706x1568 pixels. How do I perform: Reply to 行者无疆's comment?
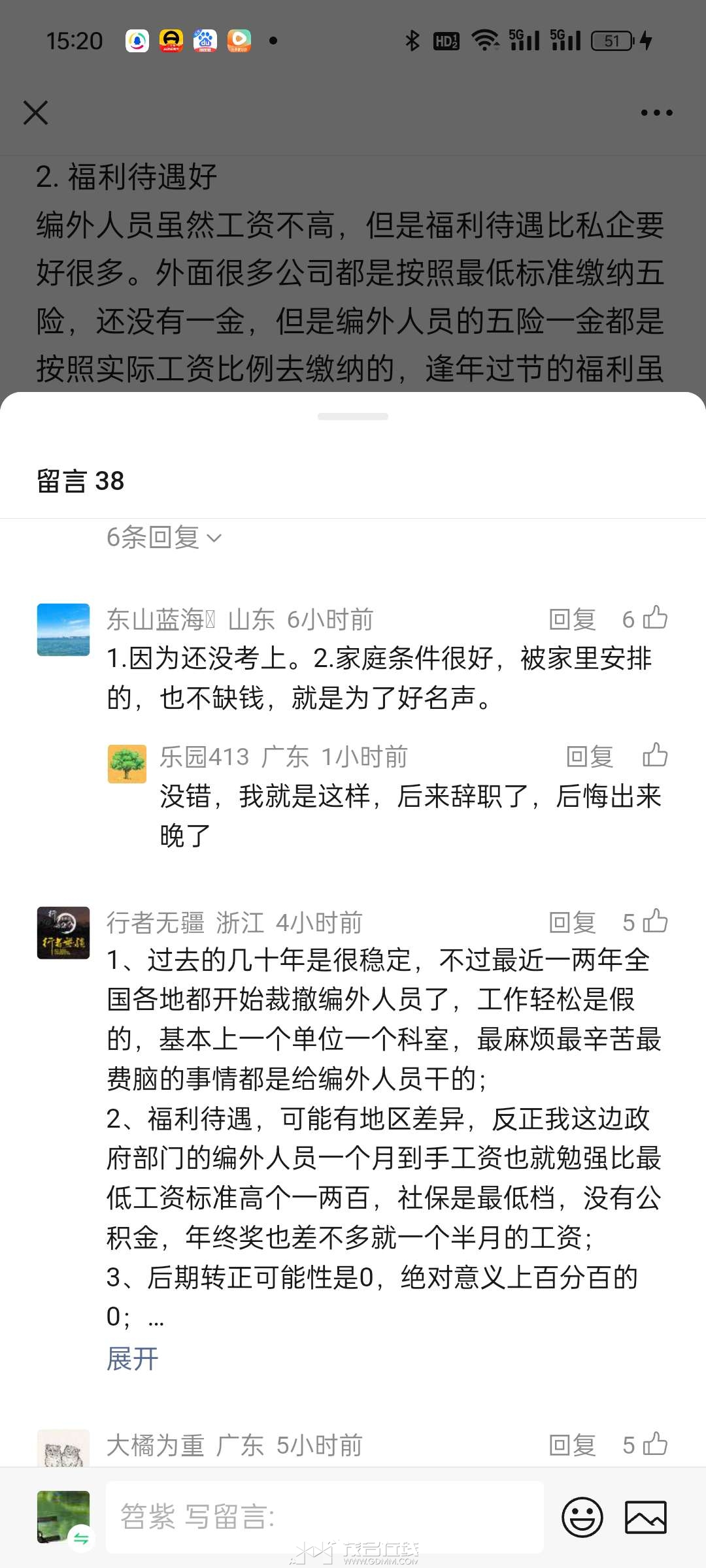(572, 923)
